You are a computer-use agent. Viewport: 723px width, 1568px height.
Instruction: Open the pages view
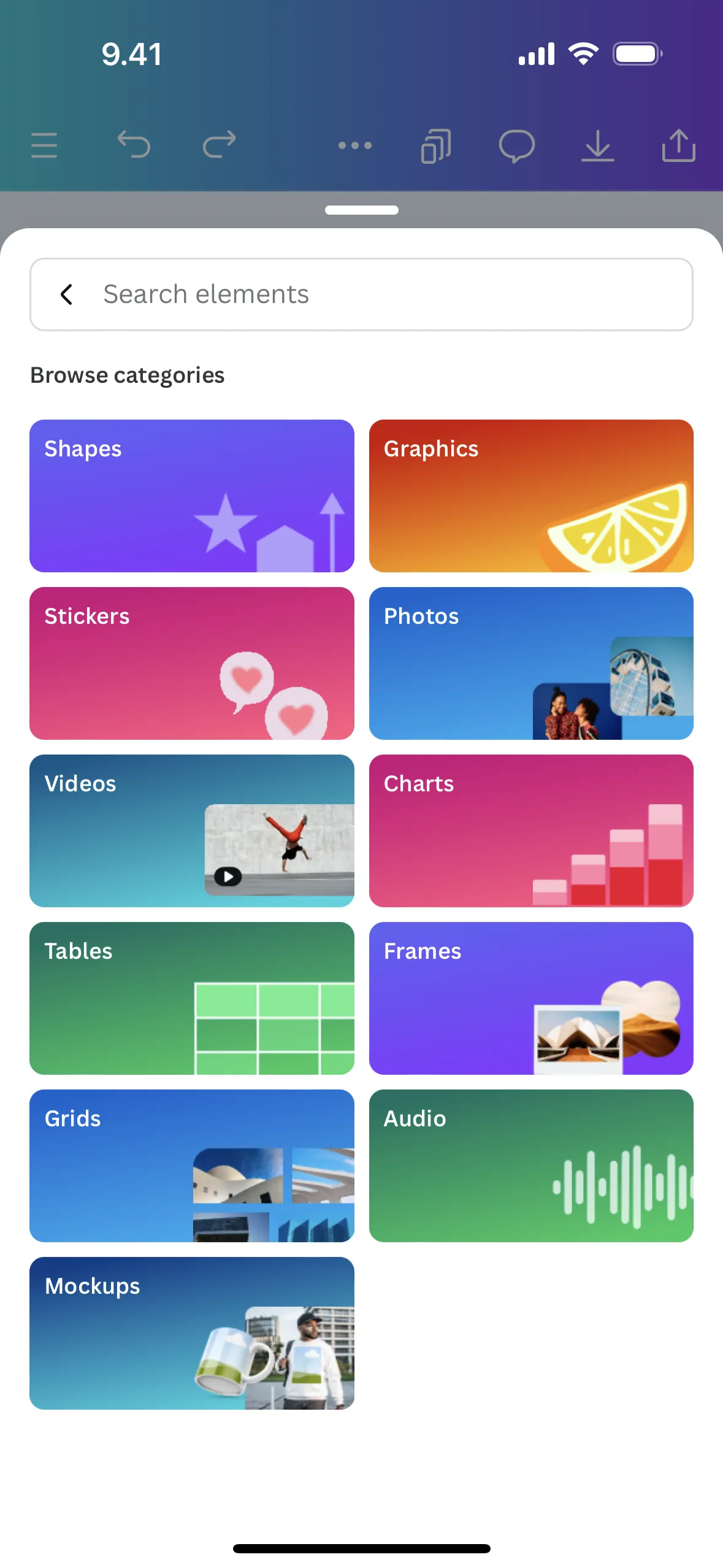point(436,145)
